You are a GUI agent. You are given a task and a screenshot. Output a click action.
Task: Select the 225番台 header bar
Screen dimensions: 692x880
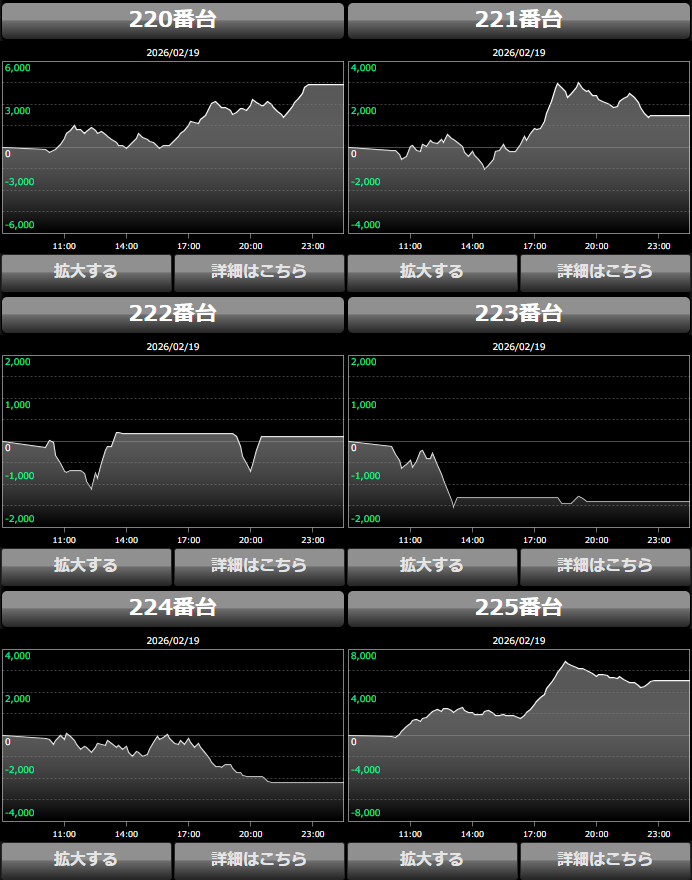[x=519, y=608]
